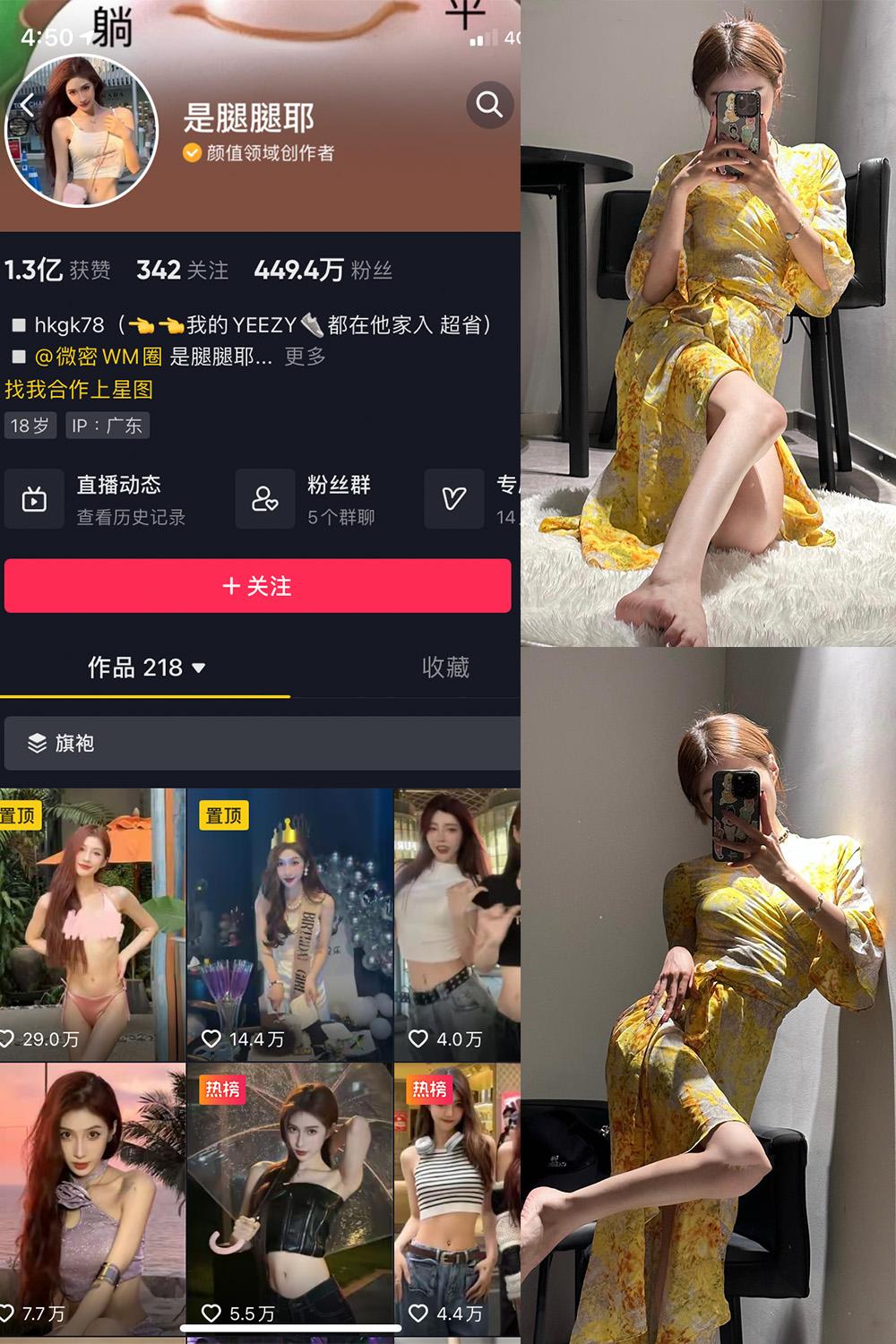Click the 专属 V-shaped panel icon
Image resolution: width=896 pixels, height=1344 pixels.
[455, 498]
